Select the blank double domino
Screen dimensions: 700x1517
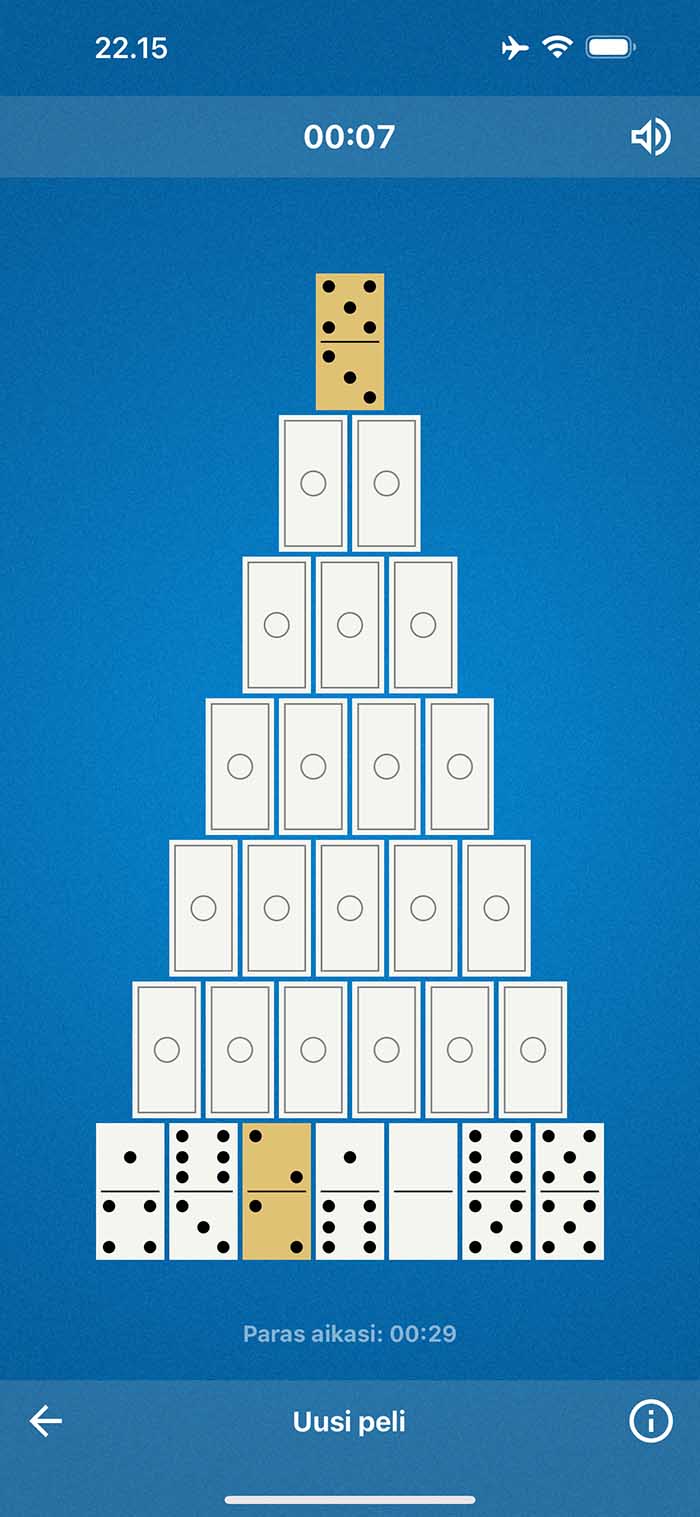[423, 1191]
